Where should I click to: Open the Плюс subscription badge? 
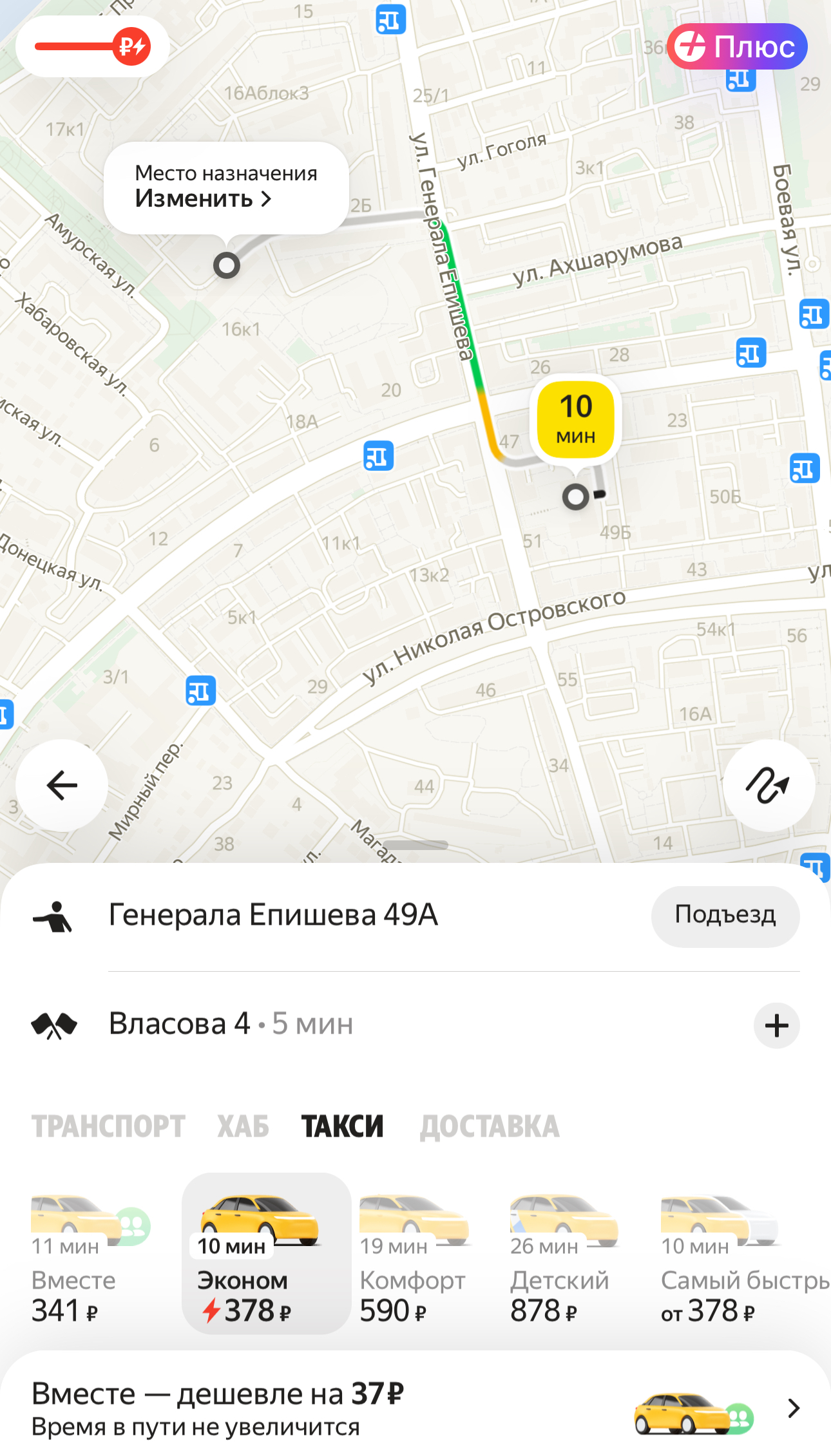737,46
